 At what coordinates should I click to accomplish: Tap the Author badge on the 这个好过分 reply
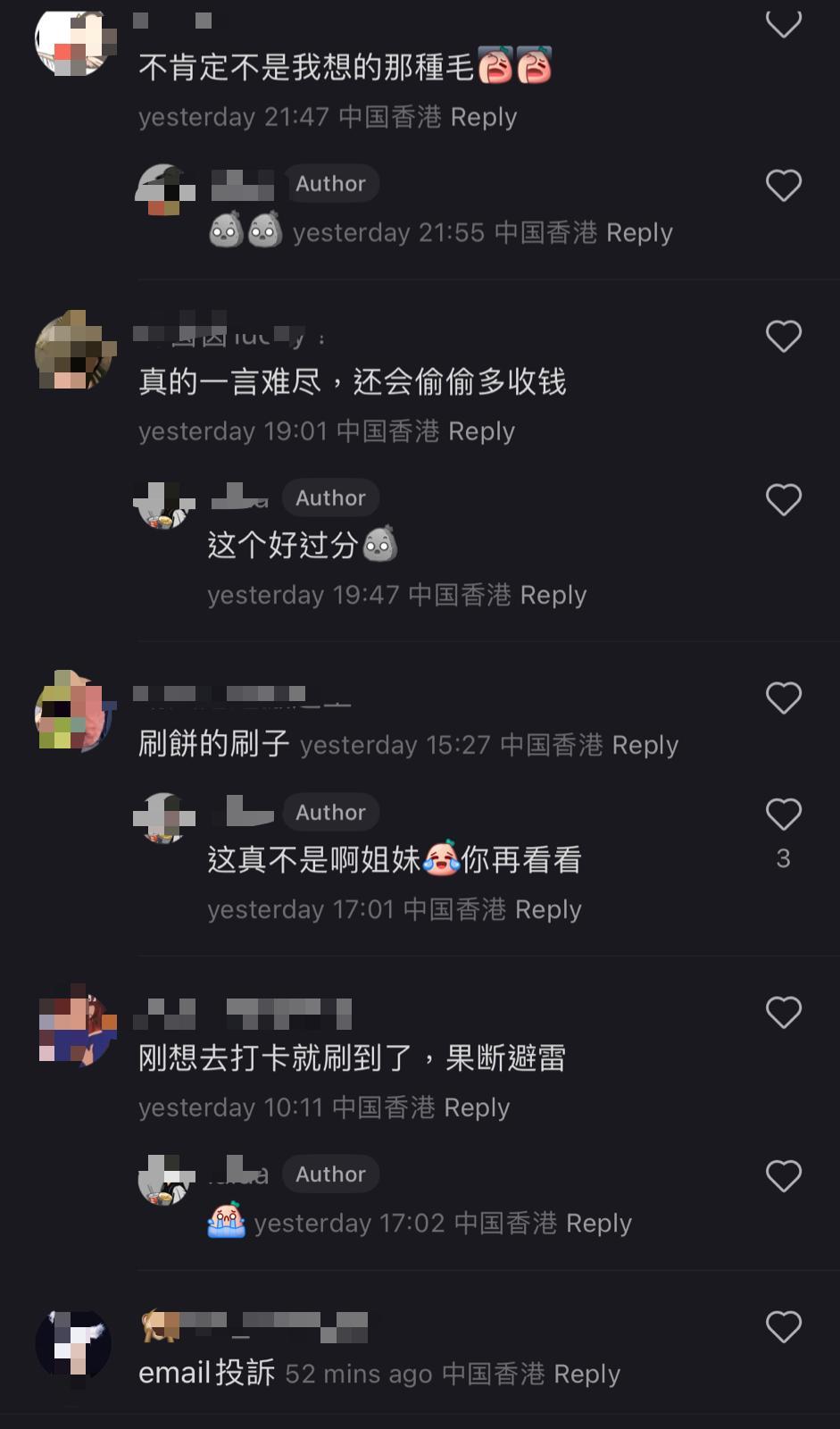pos(330,498)
